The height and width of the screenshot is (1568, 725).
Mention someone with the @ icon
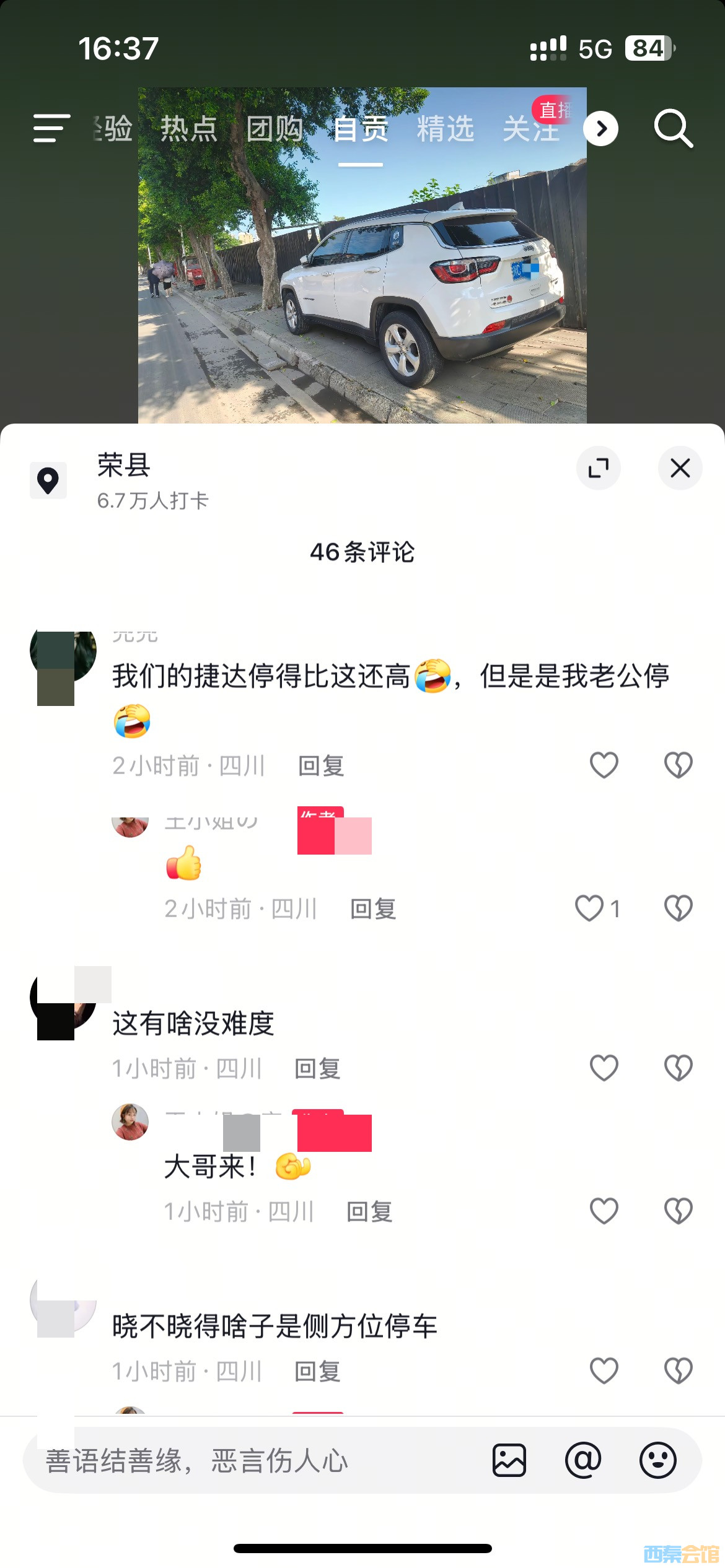click(583, 1460)
